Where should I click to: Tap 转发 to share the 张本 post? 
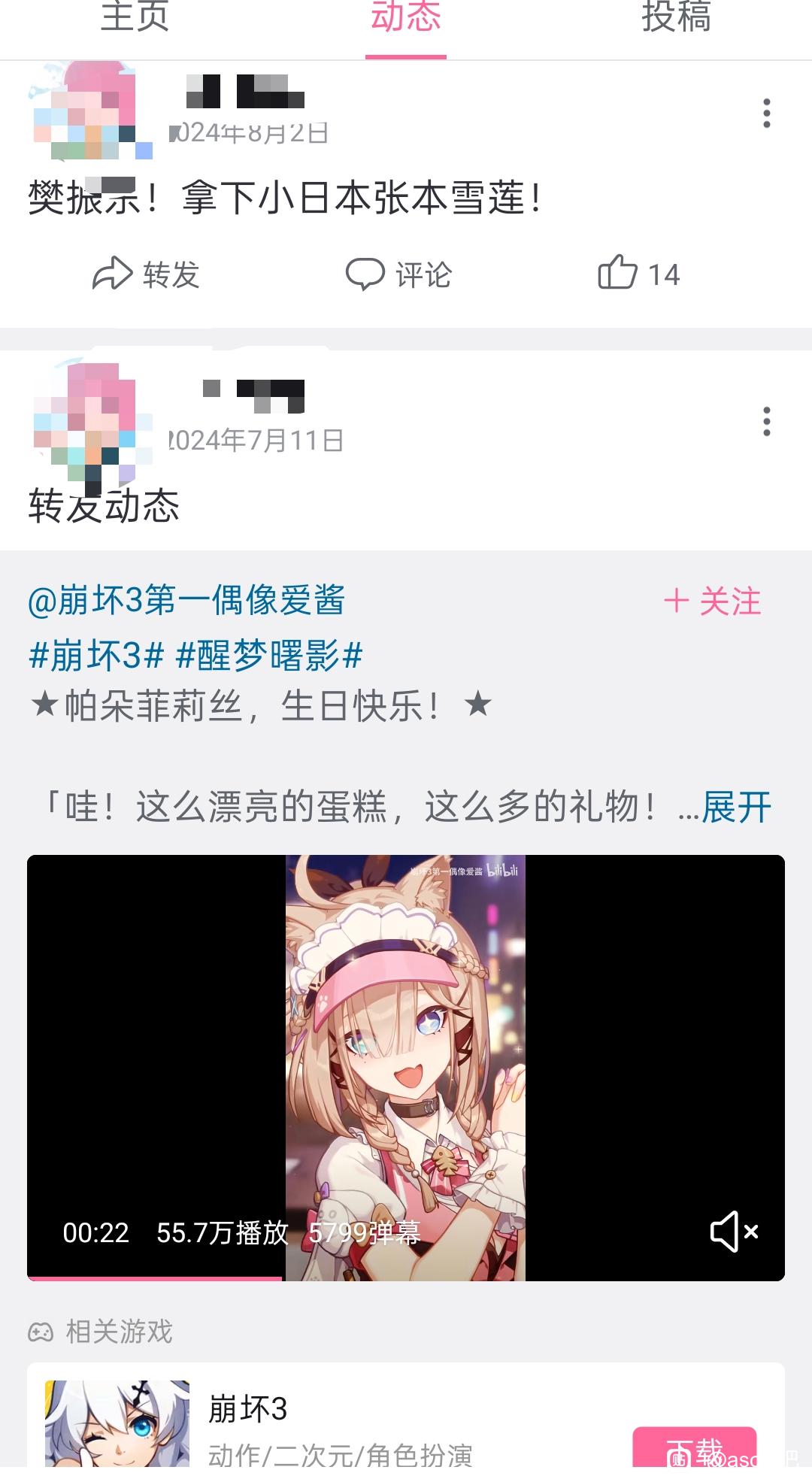[x=146, y=274]
